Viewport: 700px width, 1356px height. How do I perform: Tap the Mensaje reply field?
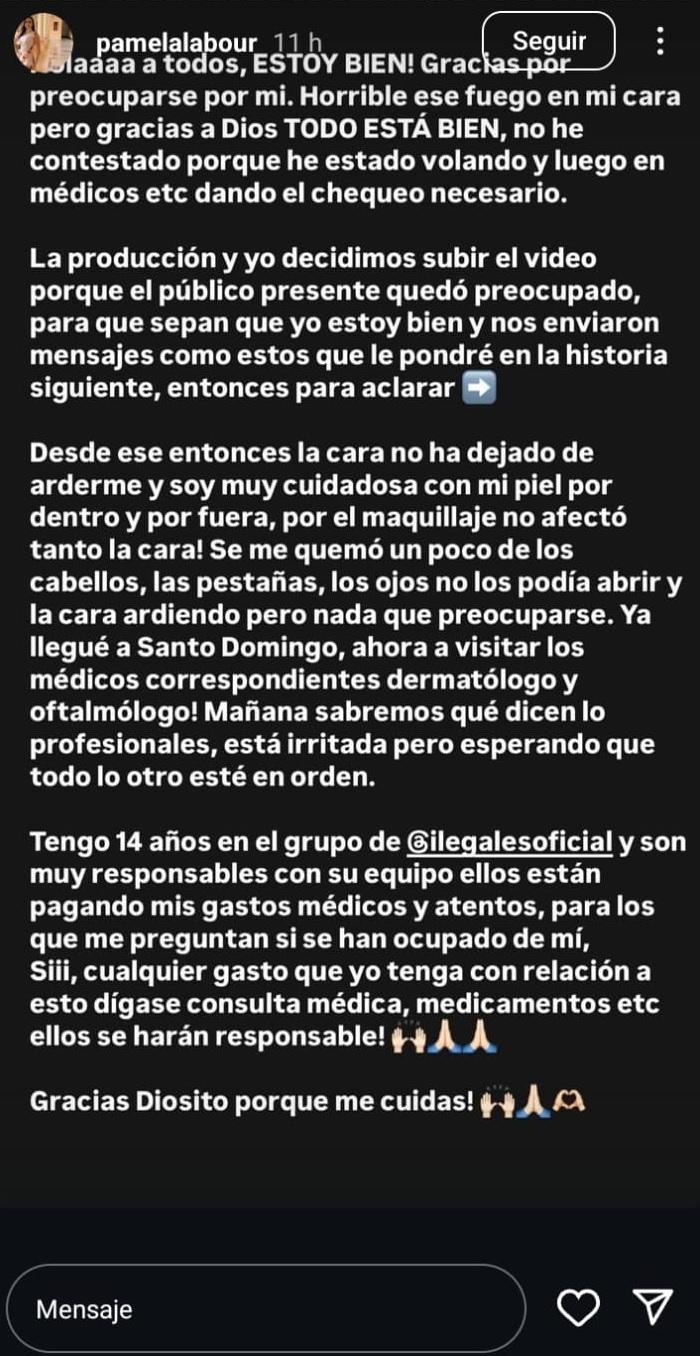pyautogui.click(x=265, y=1309)
